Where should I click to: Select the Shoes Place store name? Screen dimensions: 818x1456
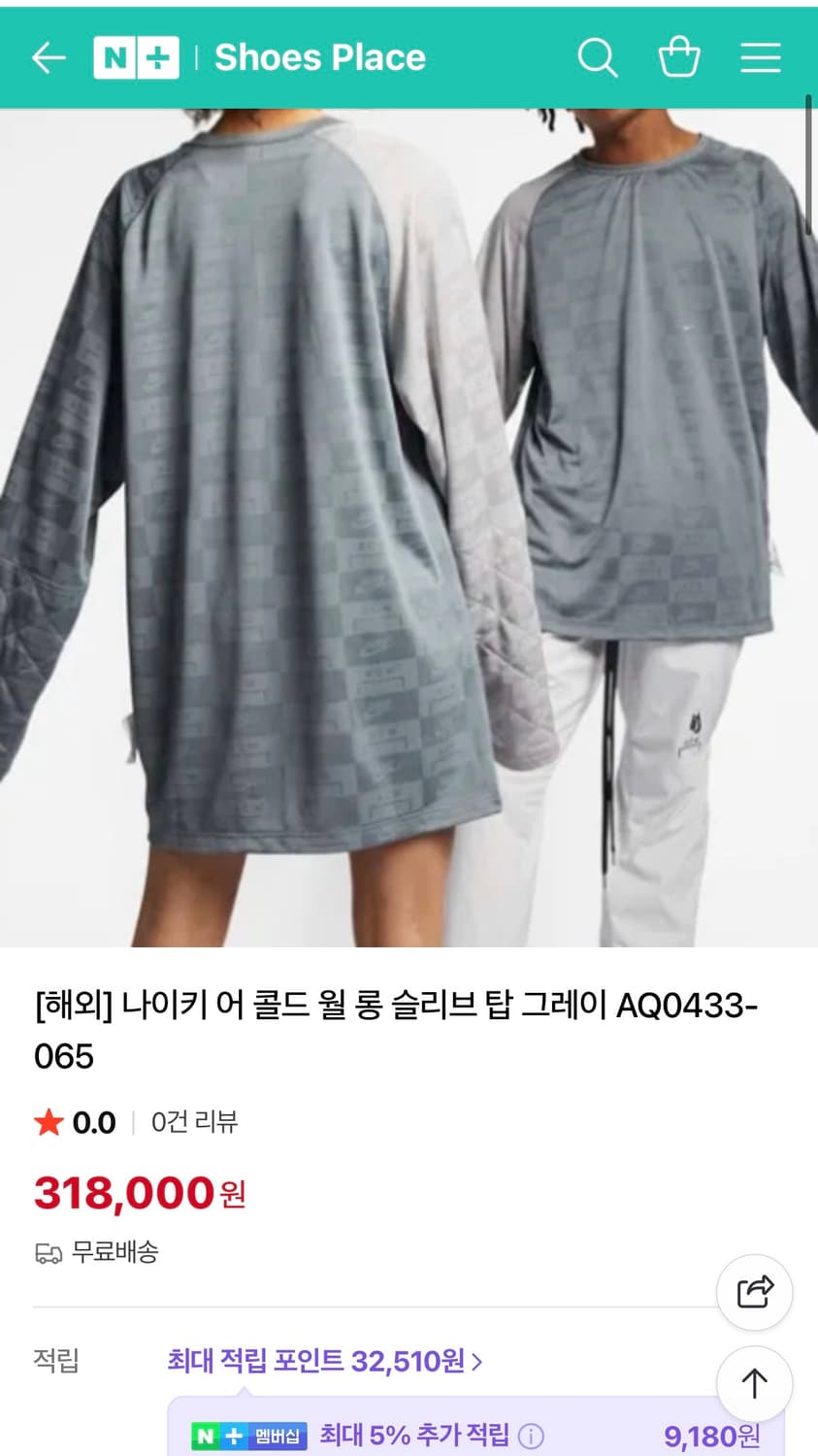tap(320, 57)
